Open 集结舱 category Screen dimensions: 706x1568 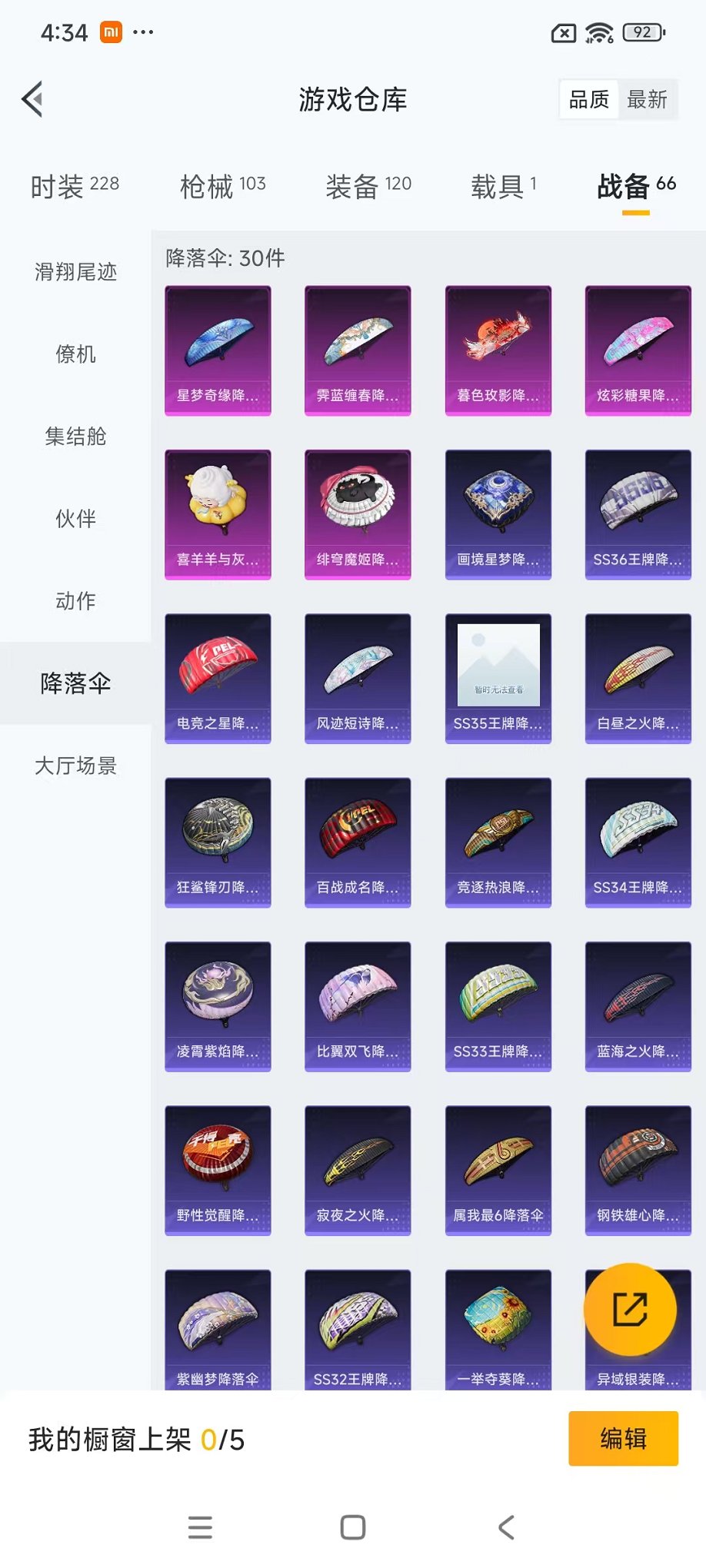click(75, 437)
